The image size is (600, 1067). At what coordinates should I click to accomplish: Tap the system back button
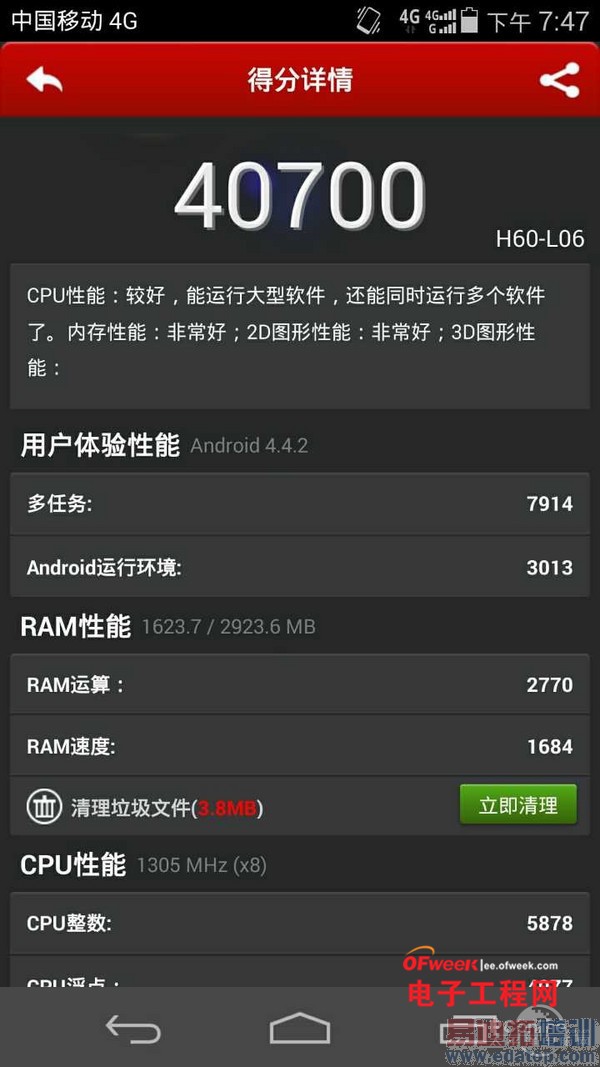132,1028
